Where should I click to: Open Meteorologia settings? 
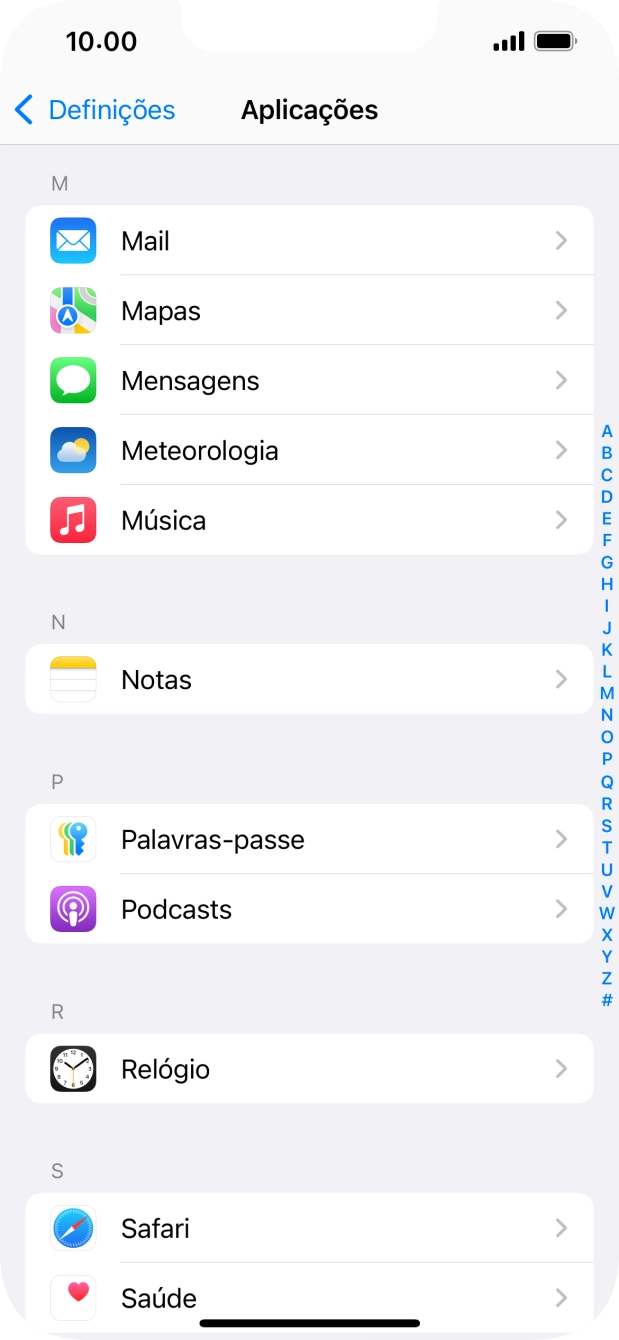pyautogui.click(x=308, y=451)
